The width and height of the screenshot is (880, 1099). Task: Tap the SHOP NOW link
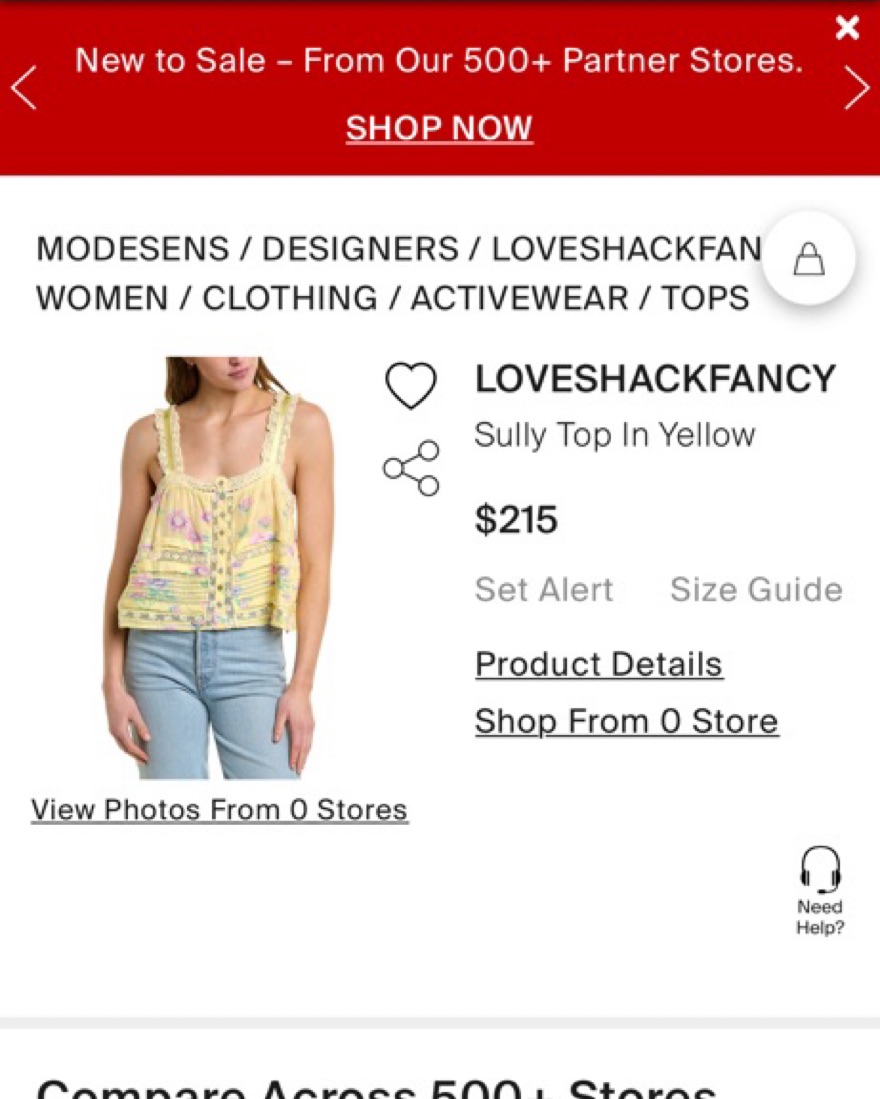[x=439, y=128]
